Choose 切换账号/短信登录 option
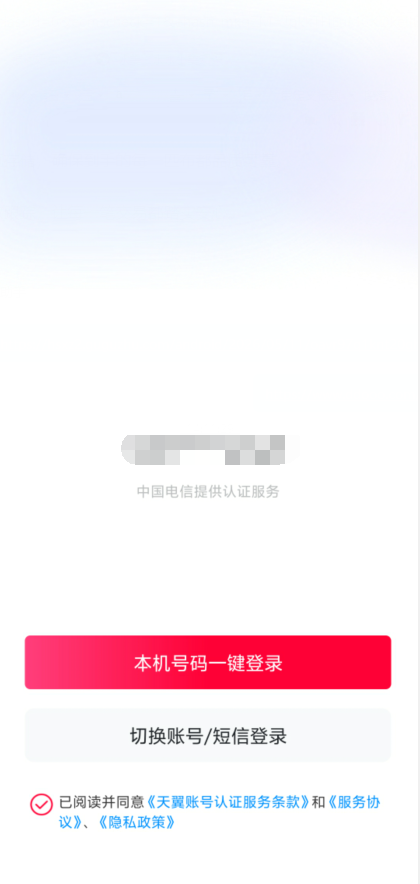The height and width of the screenshot is (884, 420). [x=207, y=735]
